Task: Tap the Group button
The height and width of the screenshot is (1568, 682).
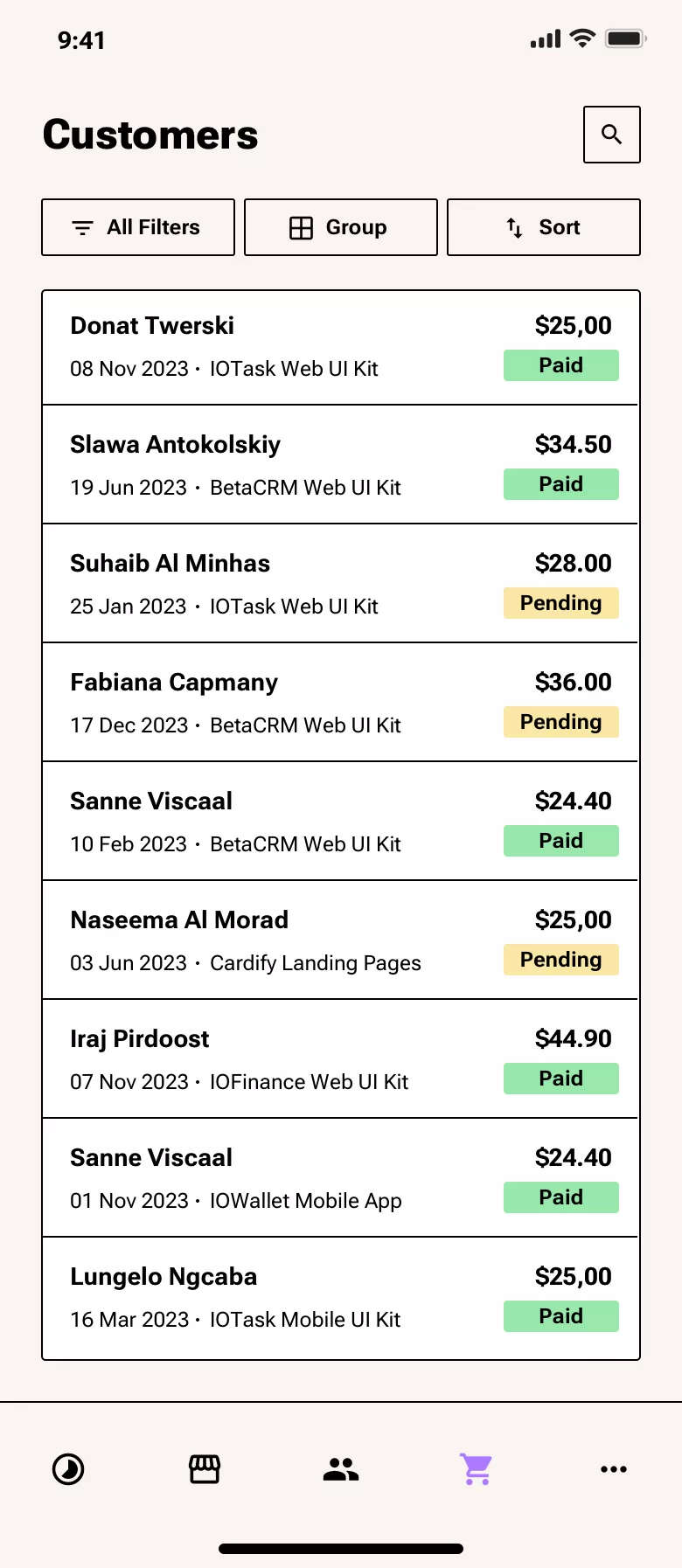Action: [x=341, y=227]
